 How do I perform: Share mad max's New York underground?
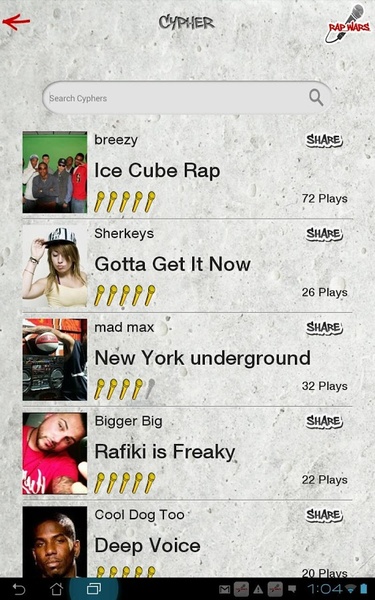pyautogui.click(x=324, y=328)
